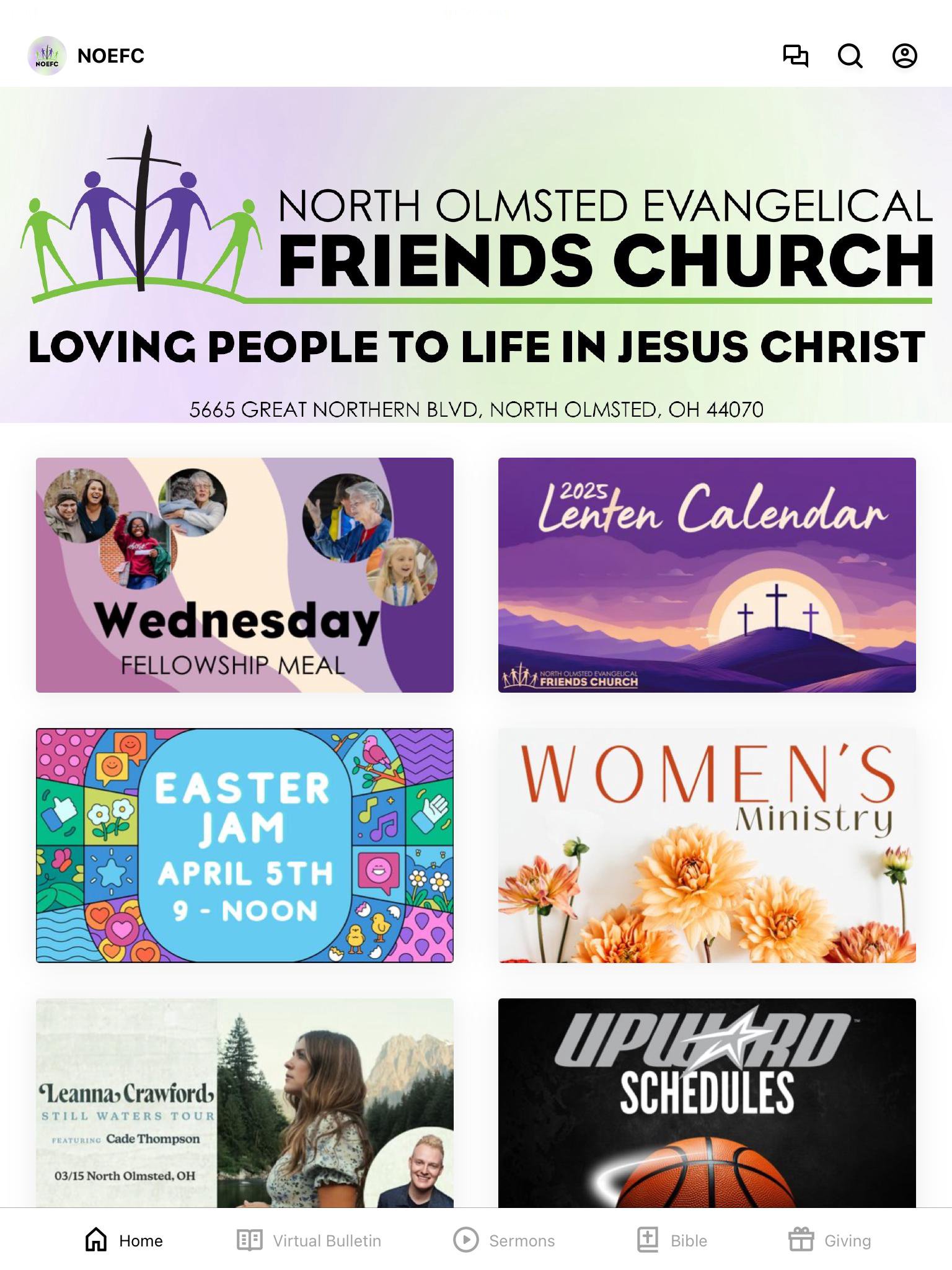Open the account profile icon
The height and width of the screenshot is (1270, 952).
click(x=904, y=56)
